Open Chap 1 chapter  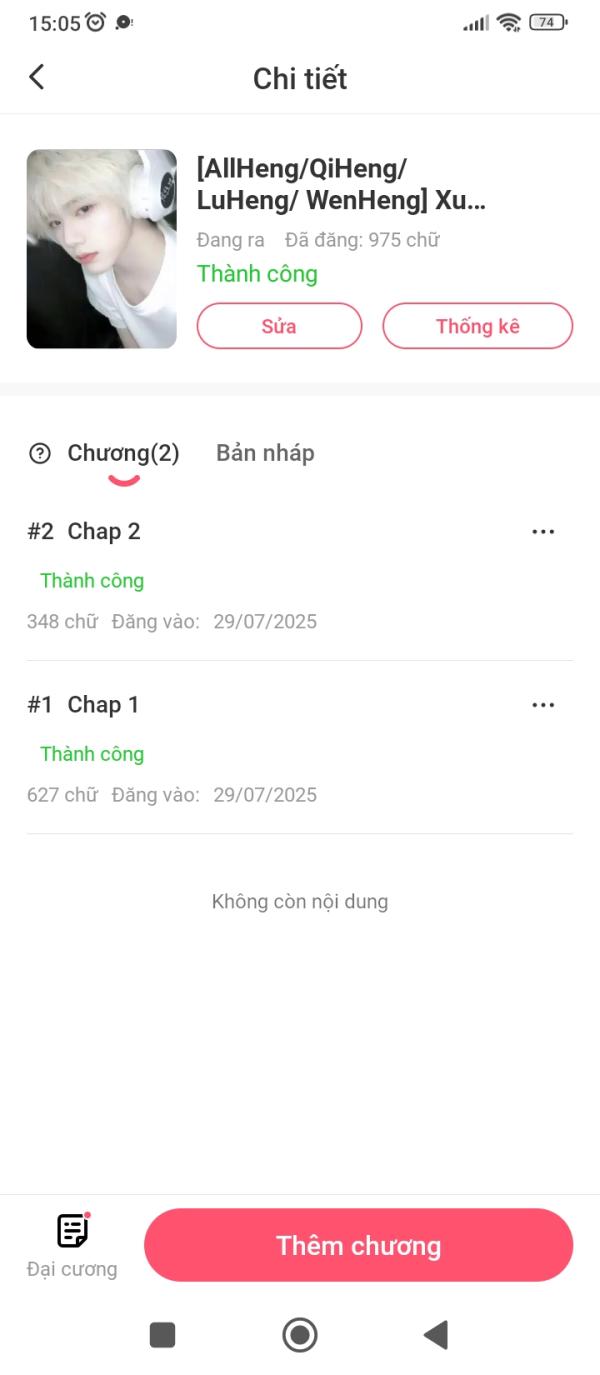click(x=103, y=705)
